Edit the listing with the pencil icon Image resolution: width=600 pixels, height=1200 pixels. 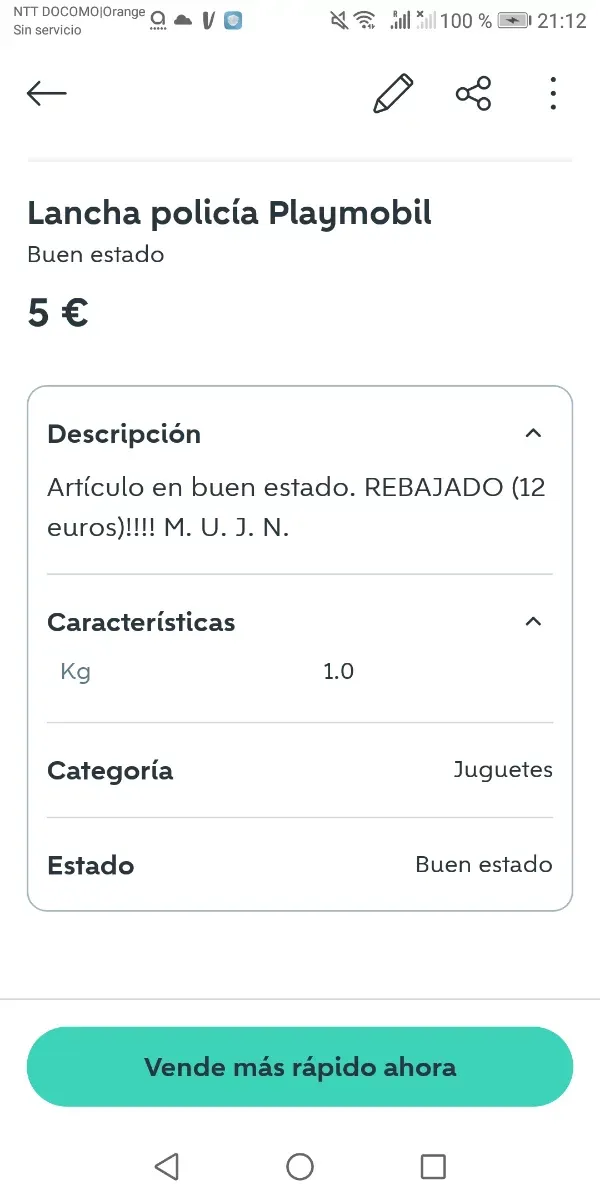393,94
